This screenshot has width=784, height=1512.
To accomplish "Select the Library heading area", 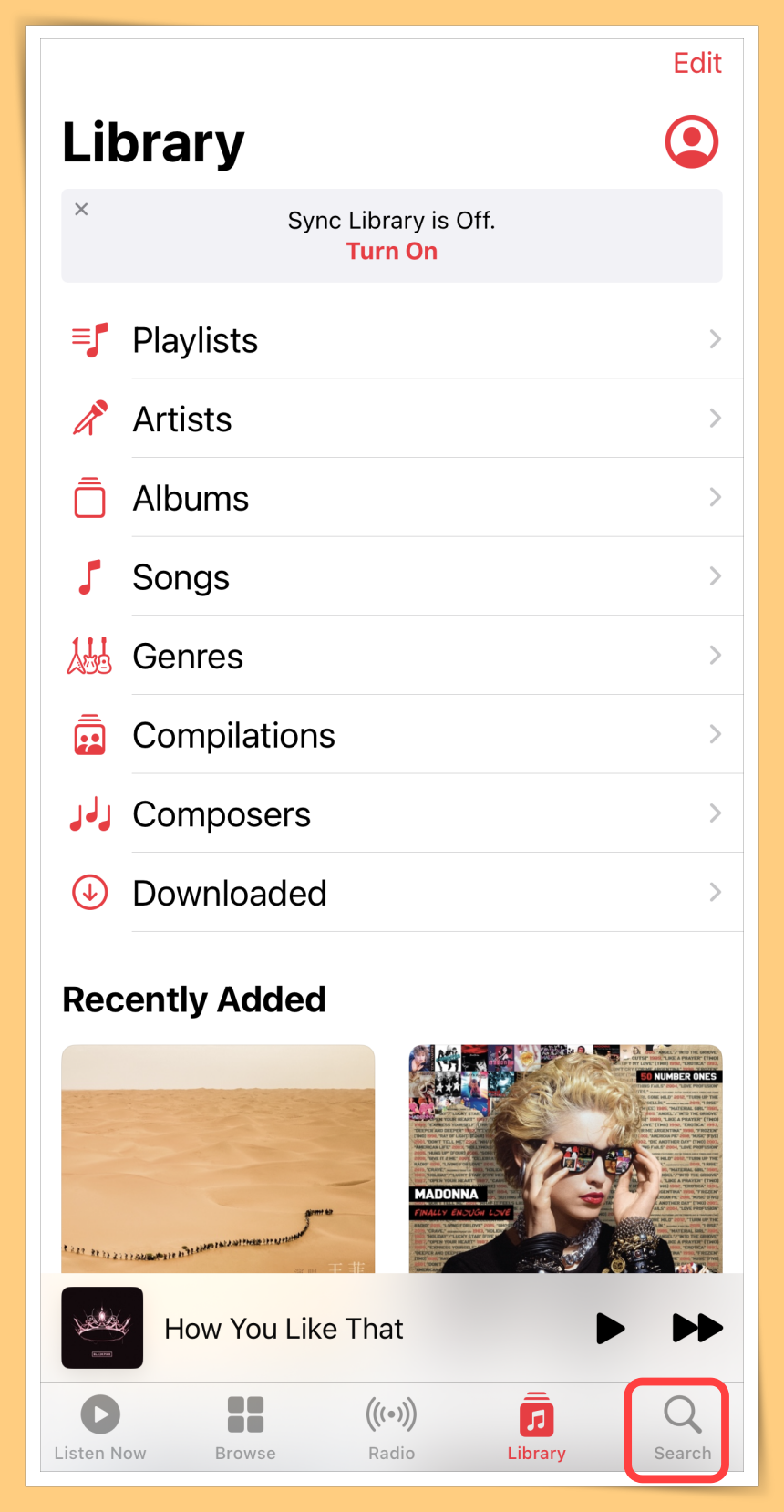I will coord(152,141).
